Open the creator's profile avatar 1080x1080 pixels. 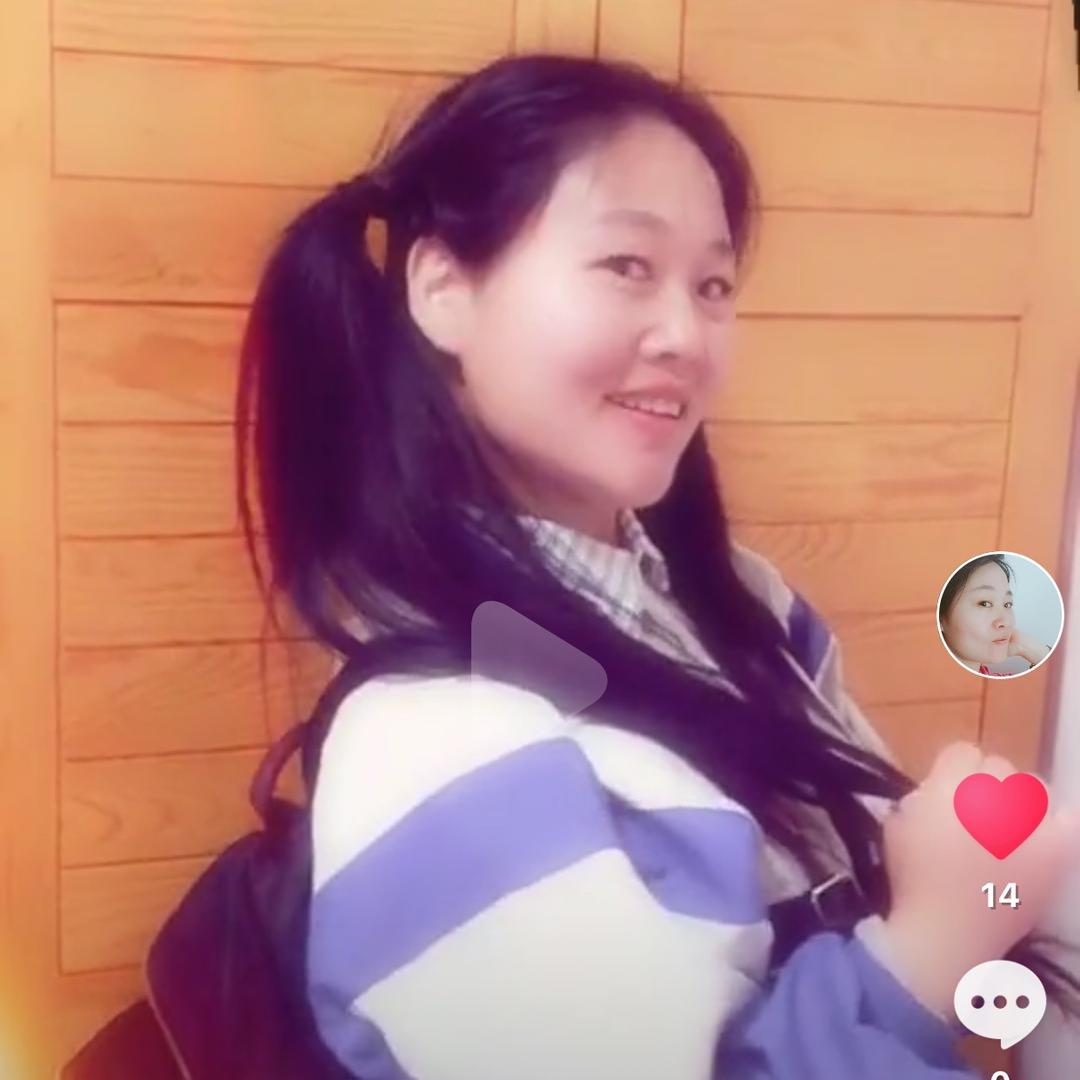(999, 615)
